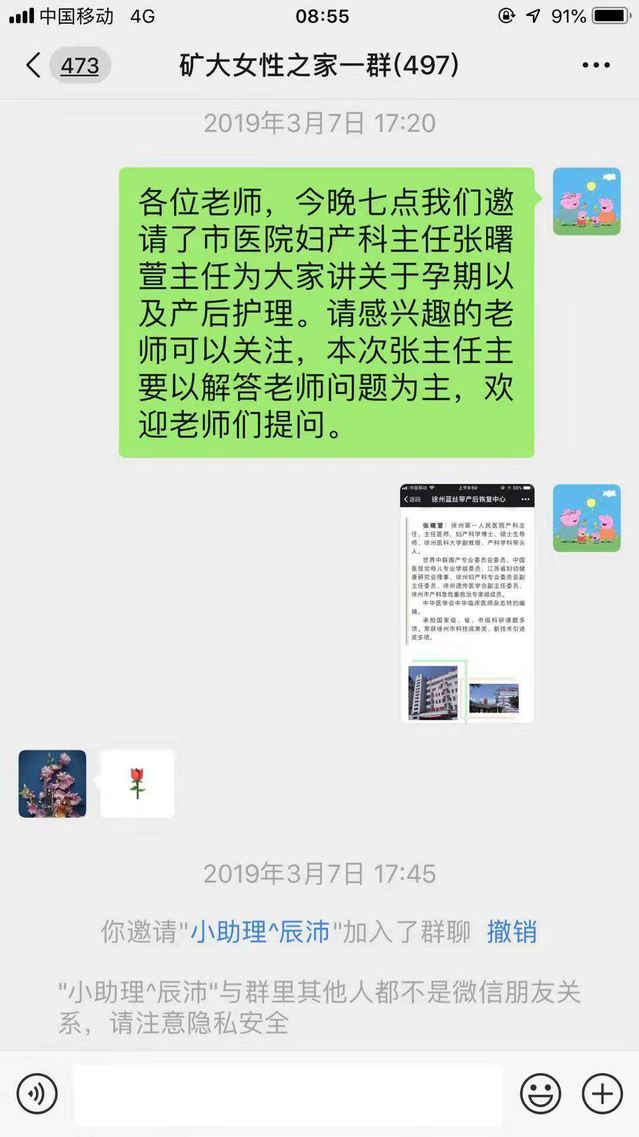The height and width of the screenshot is (1137, 639).
Task: Open the plus attachments menu
Action: (x=601, y=1095)
